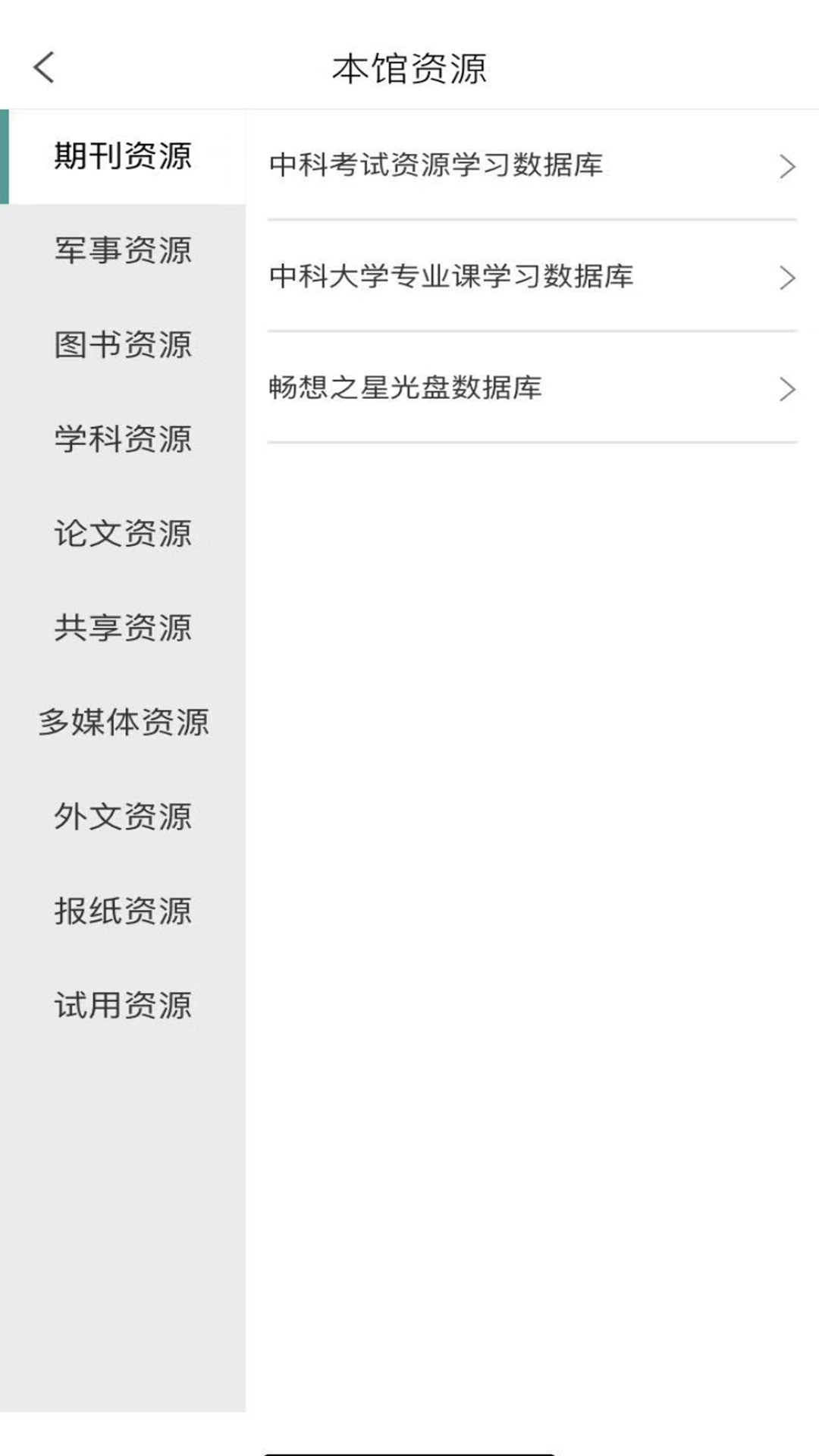The width and height of the screenshot is (819, 1456).
Task: Switch to 试用资源 category
Action: [x=123, y=1006]
